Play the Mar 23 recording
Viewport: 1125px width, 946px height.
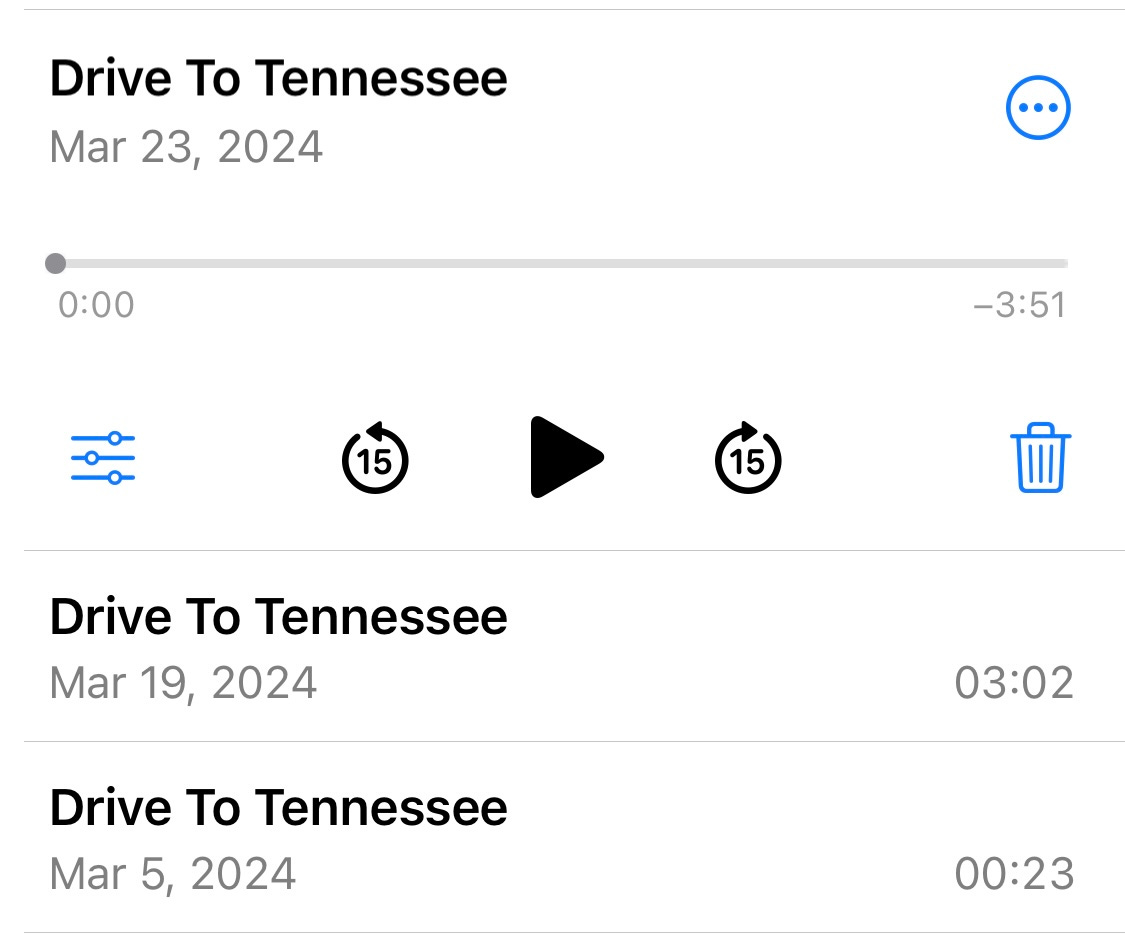tap(564, 458)
